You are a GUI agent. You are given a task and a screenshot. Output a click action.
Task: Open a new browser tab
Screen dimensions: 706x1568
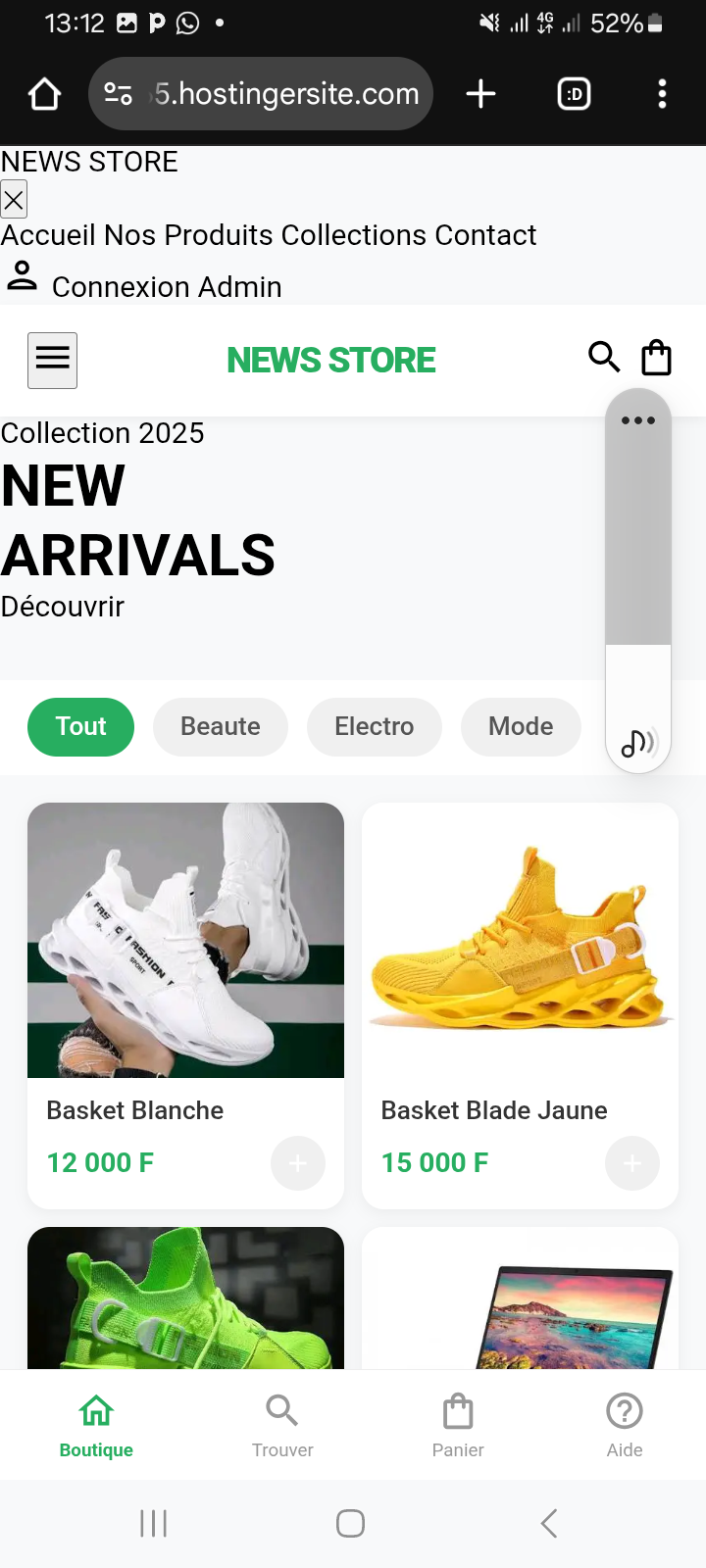click(x=480, y=94)
